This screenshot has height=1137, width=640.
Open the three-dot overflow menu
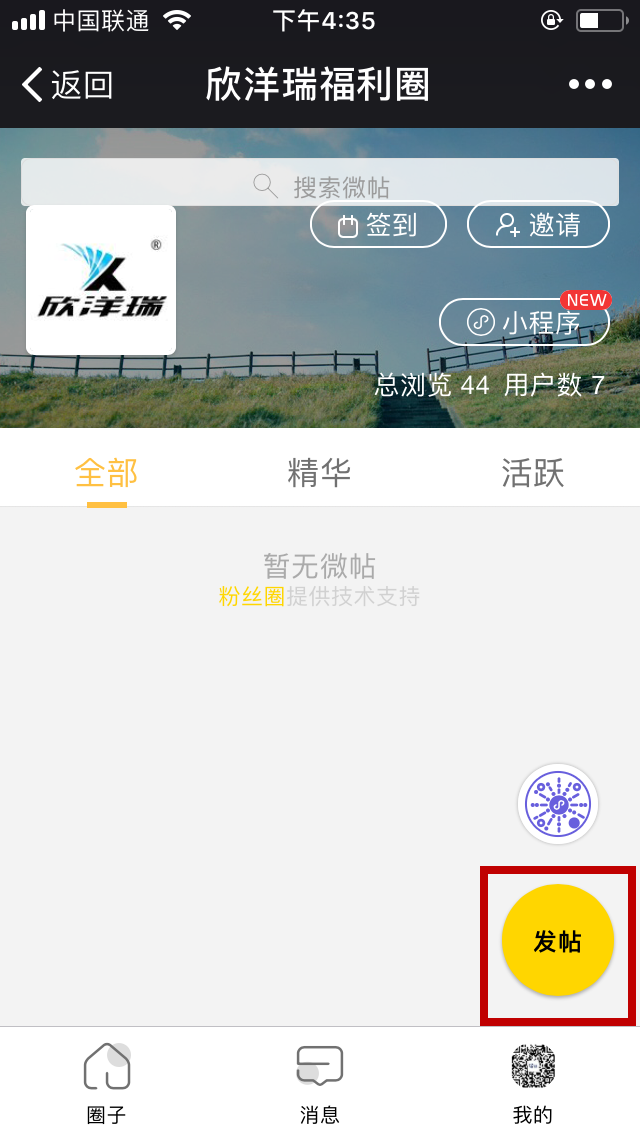pos(590,85)
